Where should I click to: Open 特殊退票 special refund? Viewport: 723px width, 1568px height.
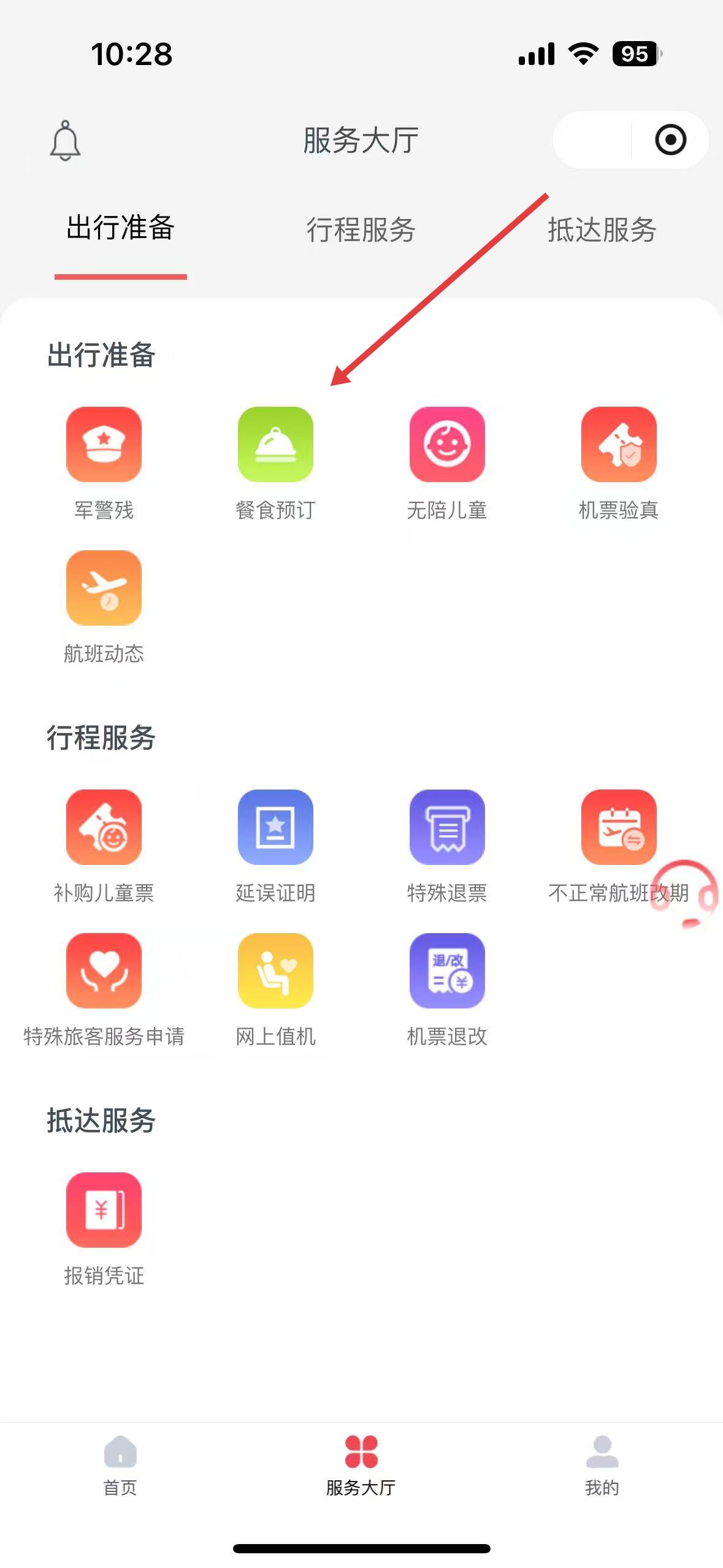447,827
